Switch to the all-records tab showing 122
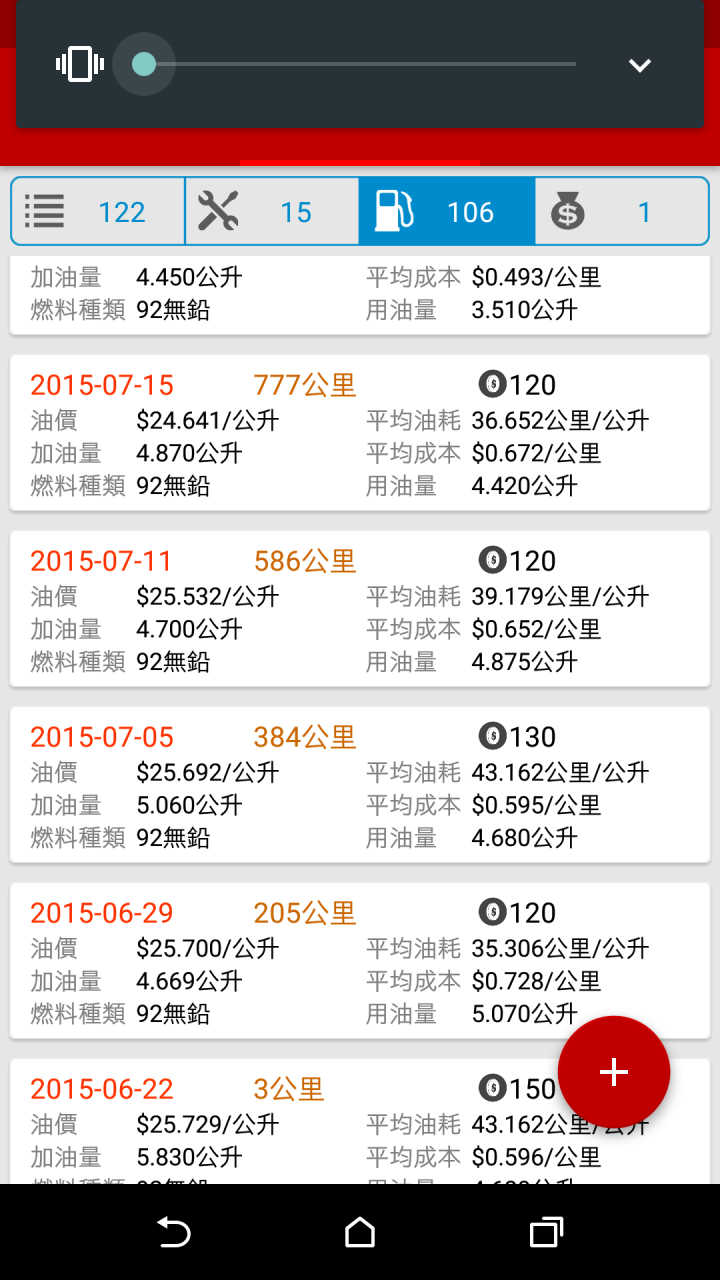The height and width of the screenshot is (1280, 720). pos(98,212)
